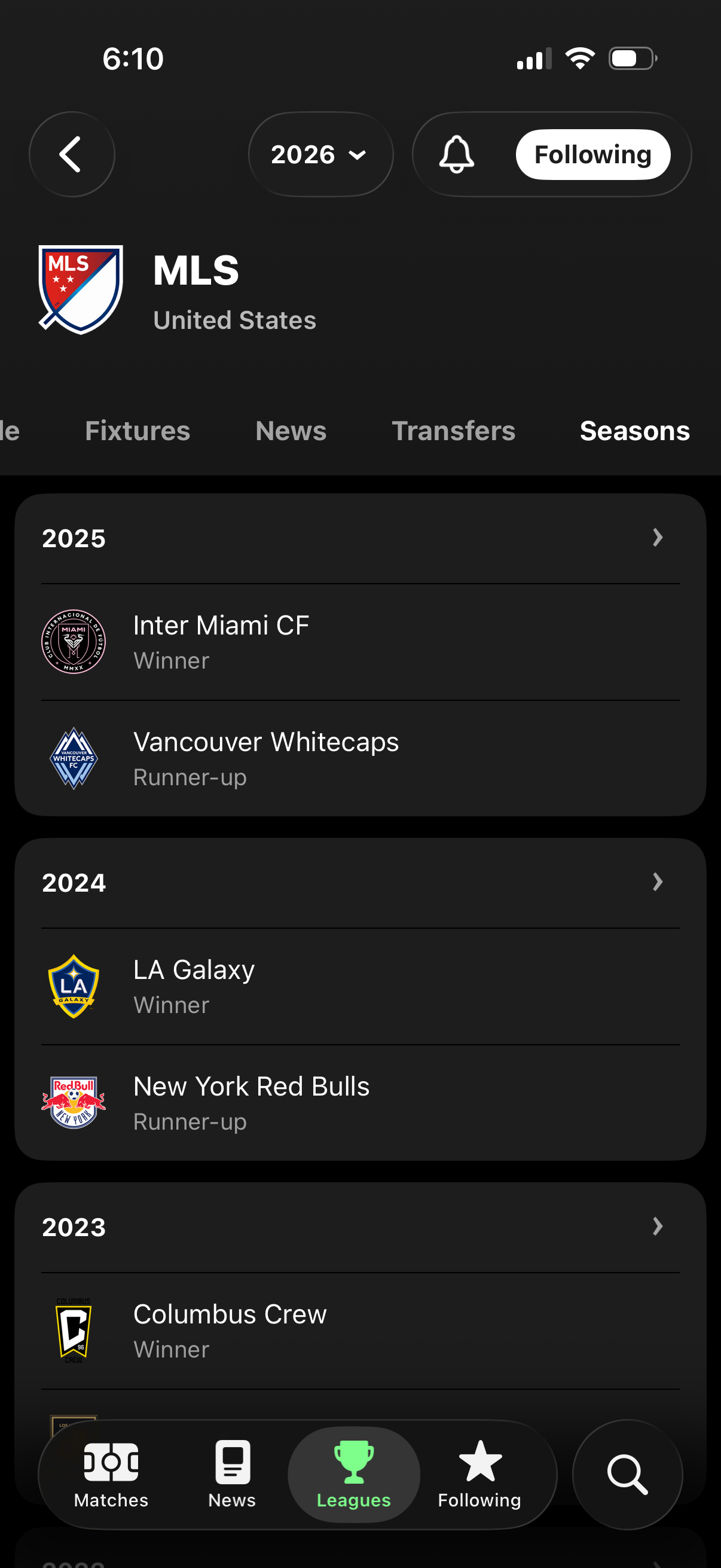Toggle the Following state for MLS
Screen dimensions: 721x1568
click(592, 154)
